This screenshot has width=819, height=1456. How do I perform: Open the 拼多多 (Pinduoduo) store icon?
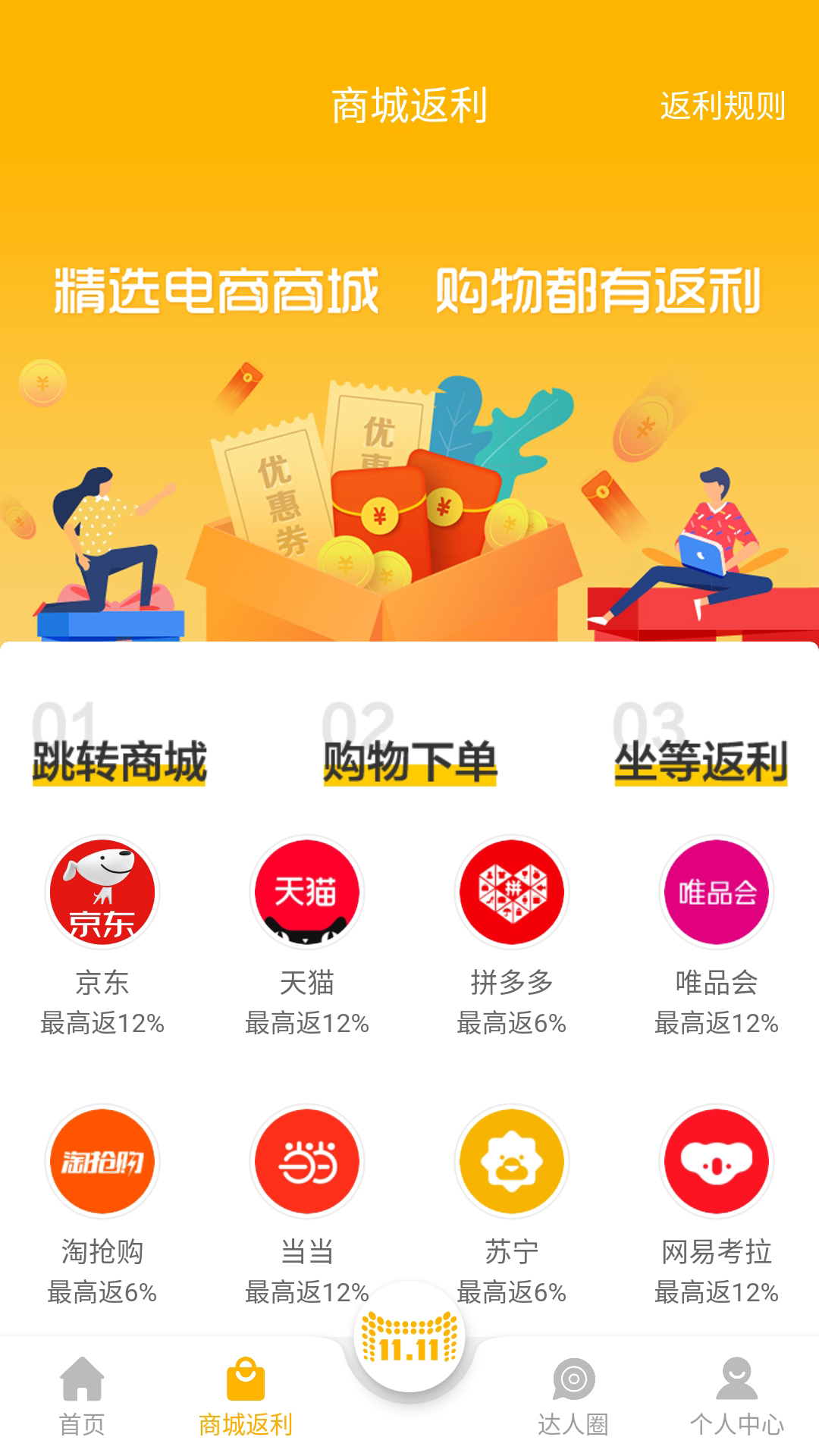[x=512, y=895]
